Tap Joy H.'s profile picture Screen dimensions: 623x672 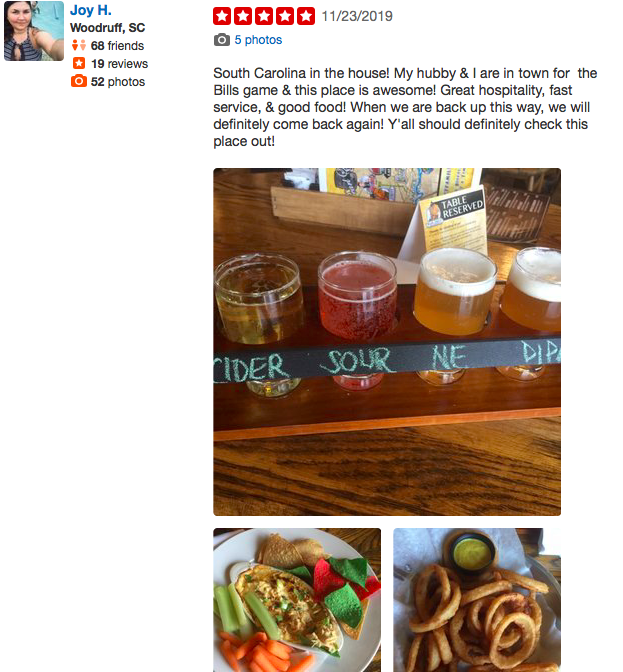coord(34,31)
